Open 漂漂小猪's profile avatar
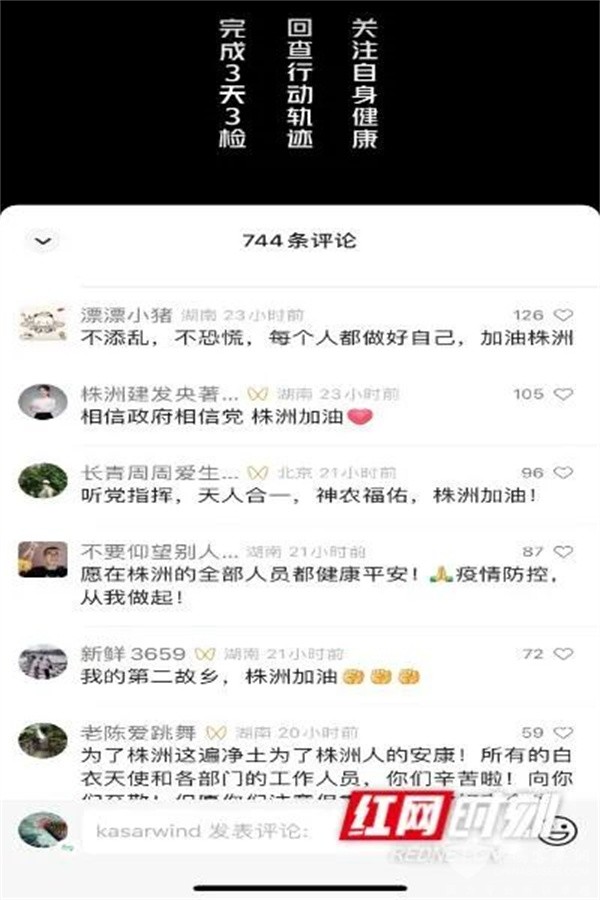The height and width of the screenshot is (900, 600). 43,323
